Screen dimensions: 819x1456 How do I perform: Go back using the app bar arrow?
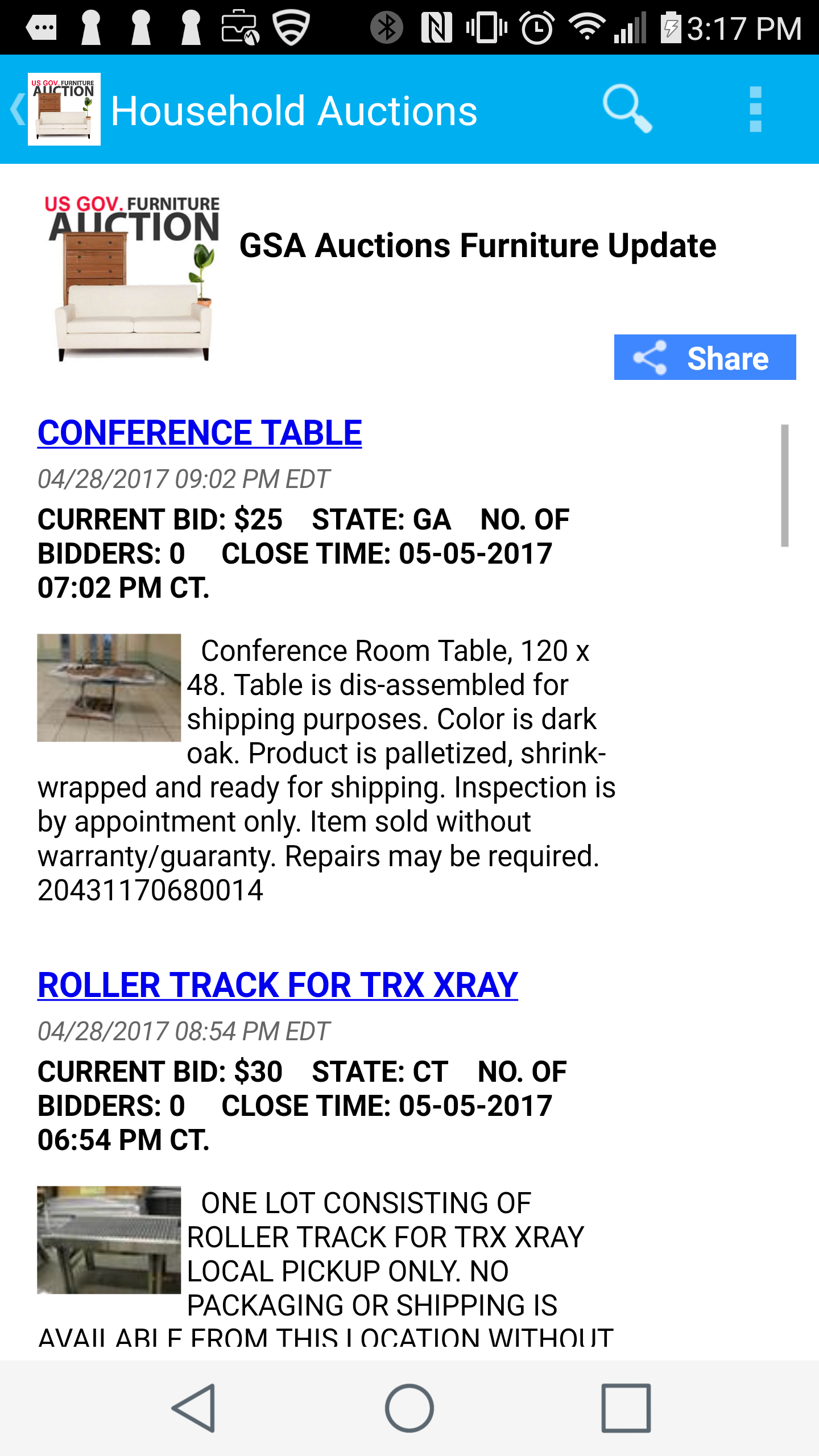click(x=18, y=109)
